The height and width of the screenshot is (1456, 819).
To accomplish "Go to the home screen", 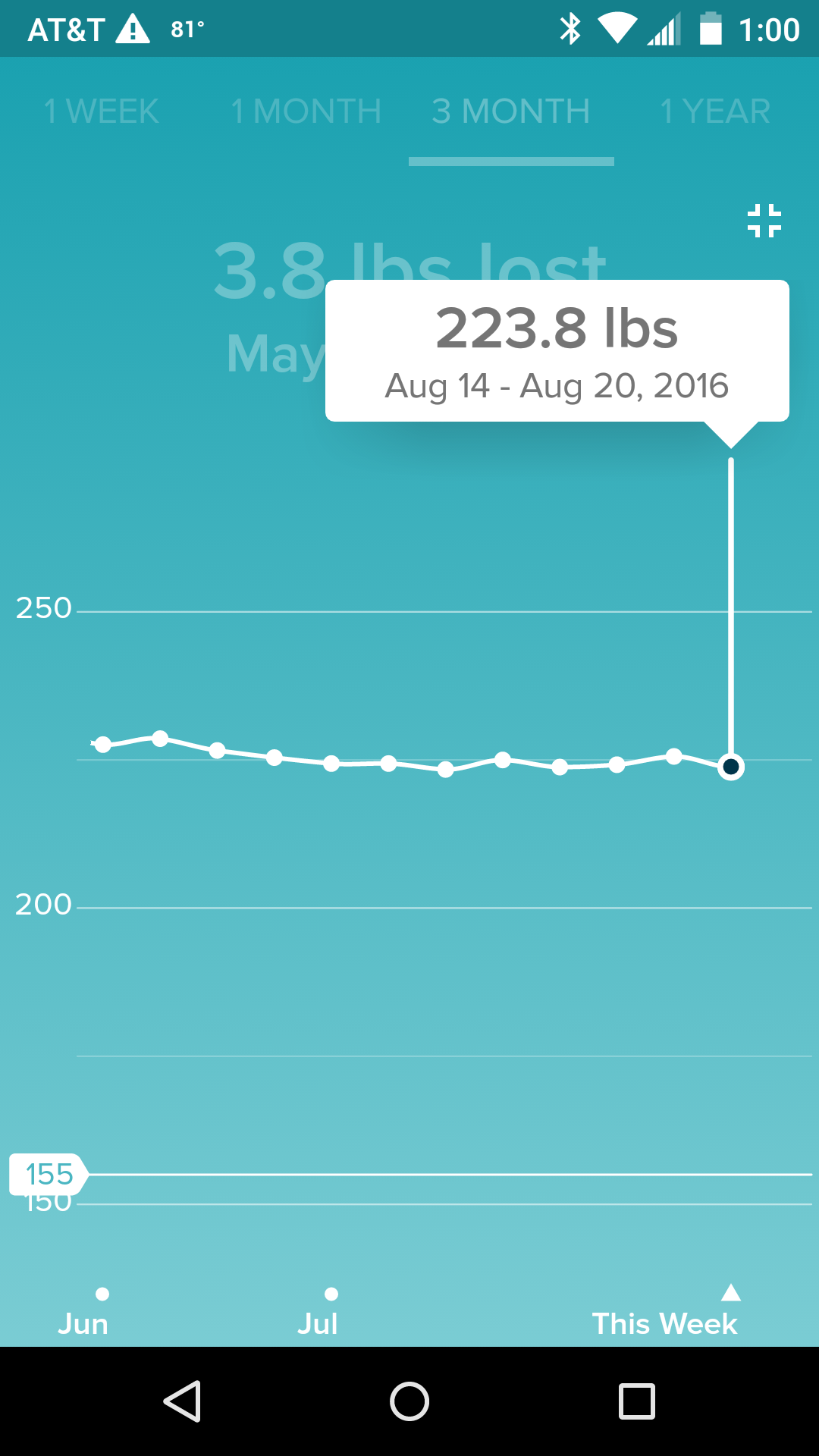I will point(409,1401).
